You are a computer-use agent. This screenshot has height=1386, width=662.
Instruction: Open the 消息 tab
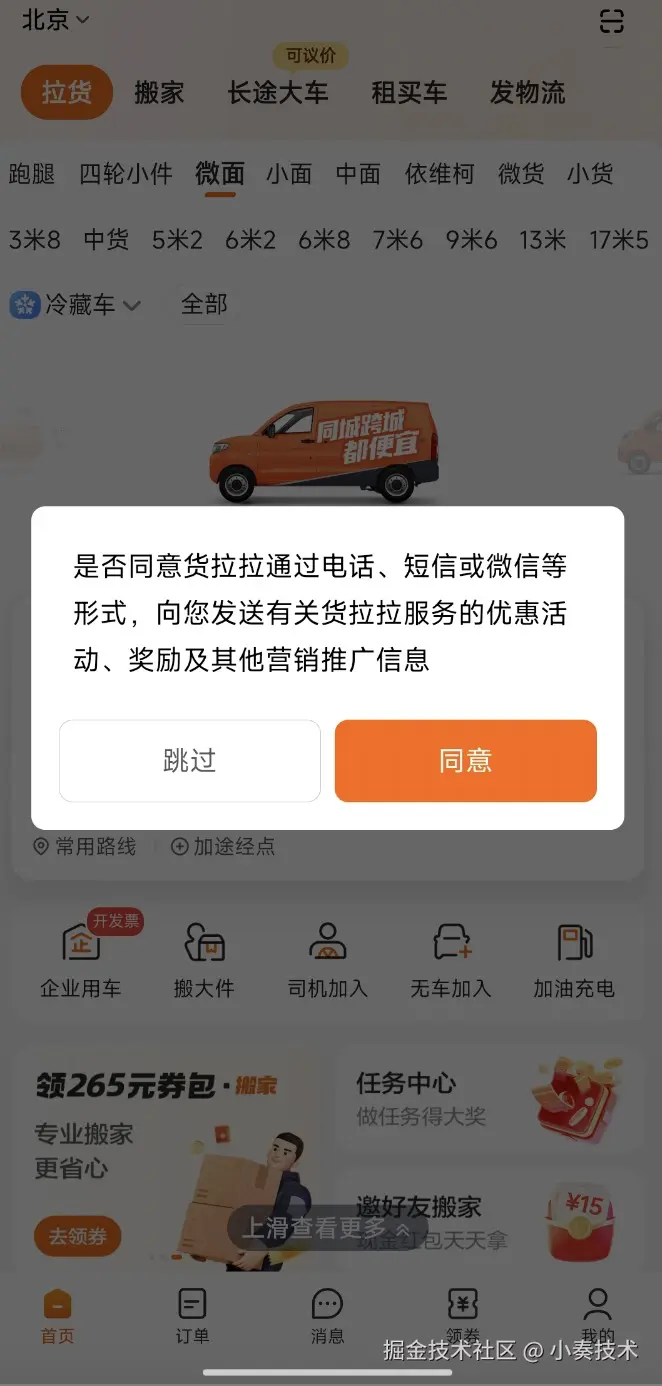coord(327,1315)
